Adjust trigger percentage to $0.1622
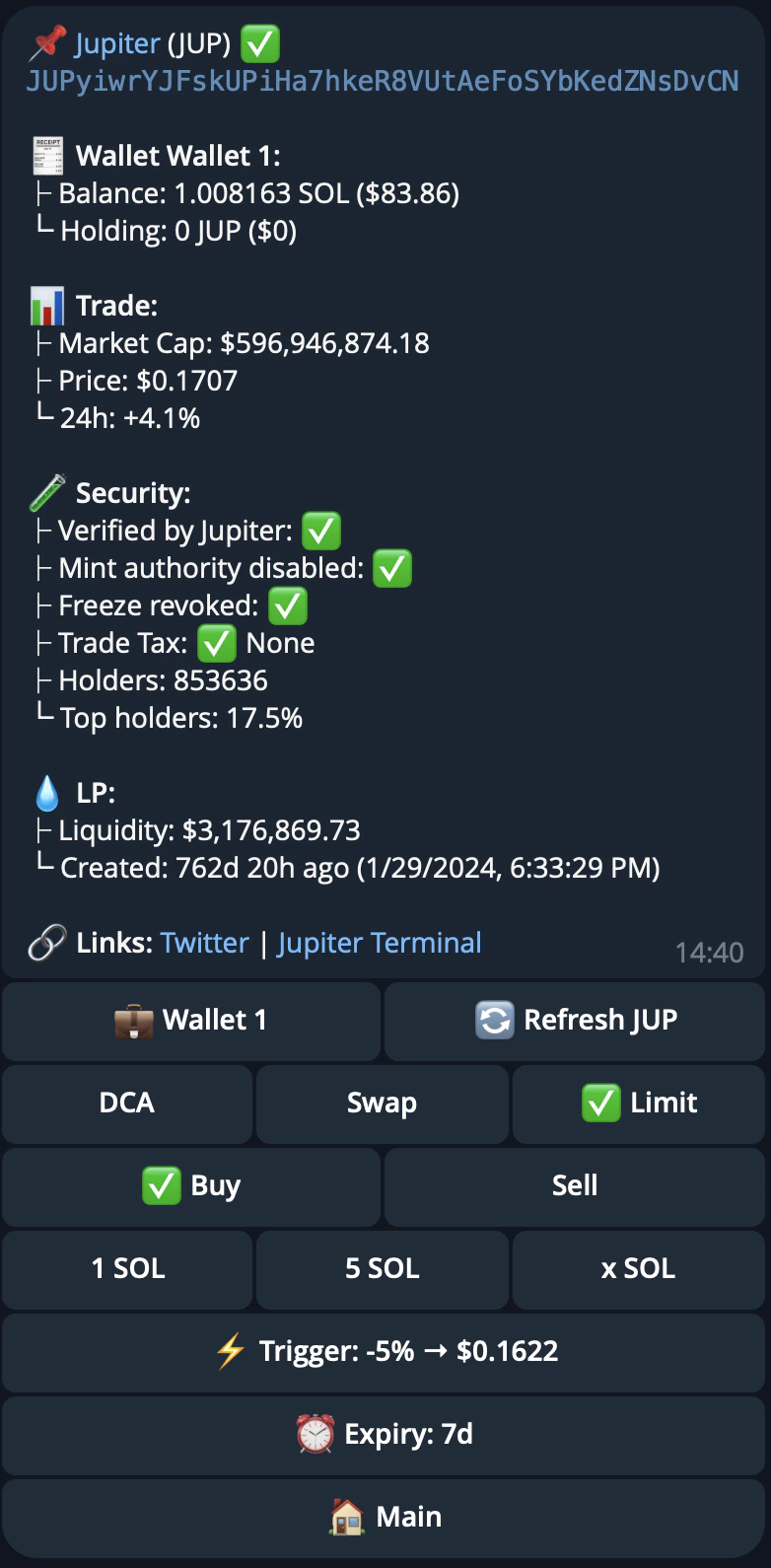 [385, 1352]
